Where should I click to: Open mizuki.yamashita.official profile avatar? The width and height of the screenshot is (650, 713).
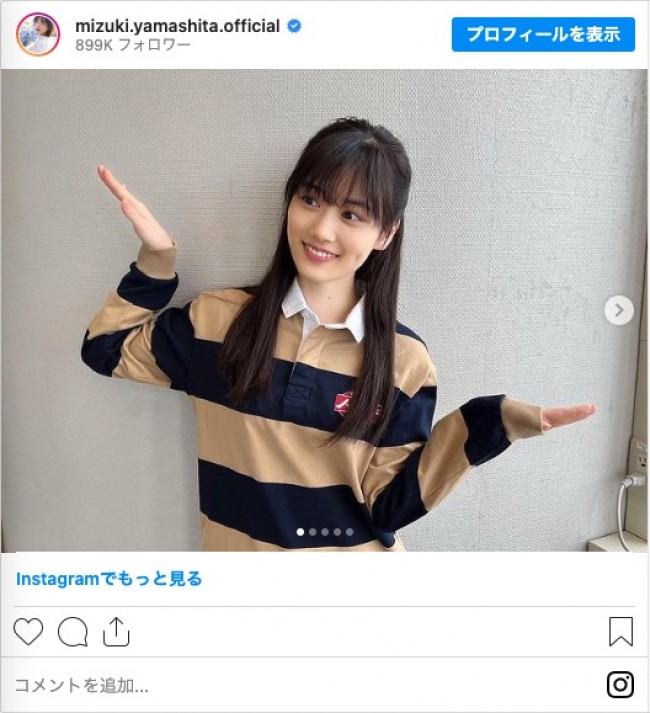tap(38, 35)
